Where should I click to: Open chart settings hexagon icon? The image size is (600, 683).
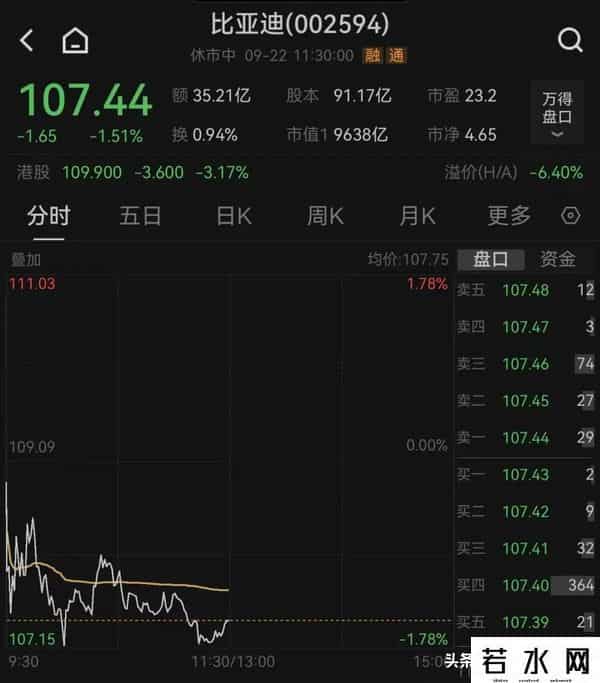(571, 216)
